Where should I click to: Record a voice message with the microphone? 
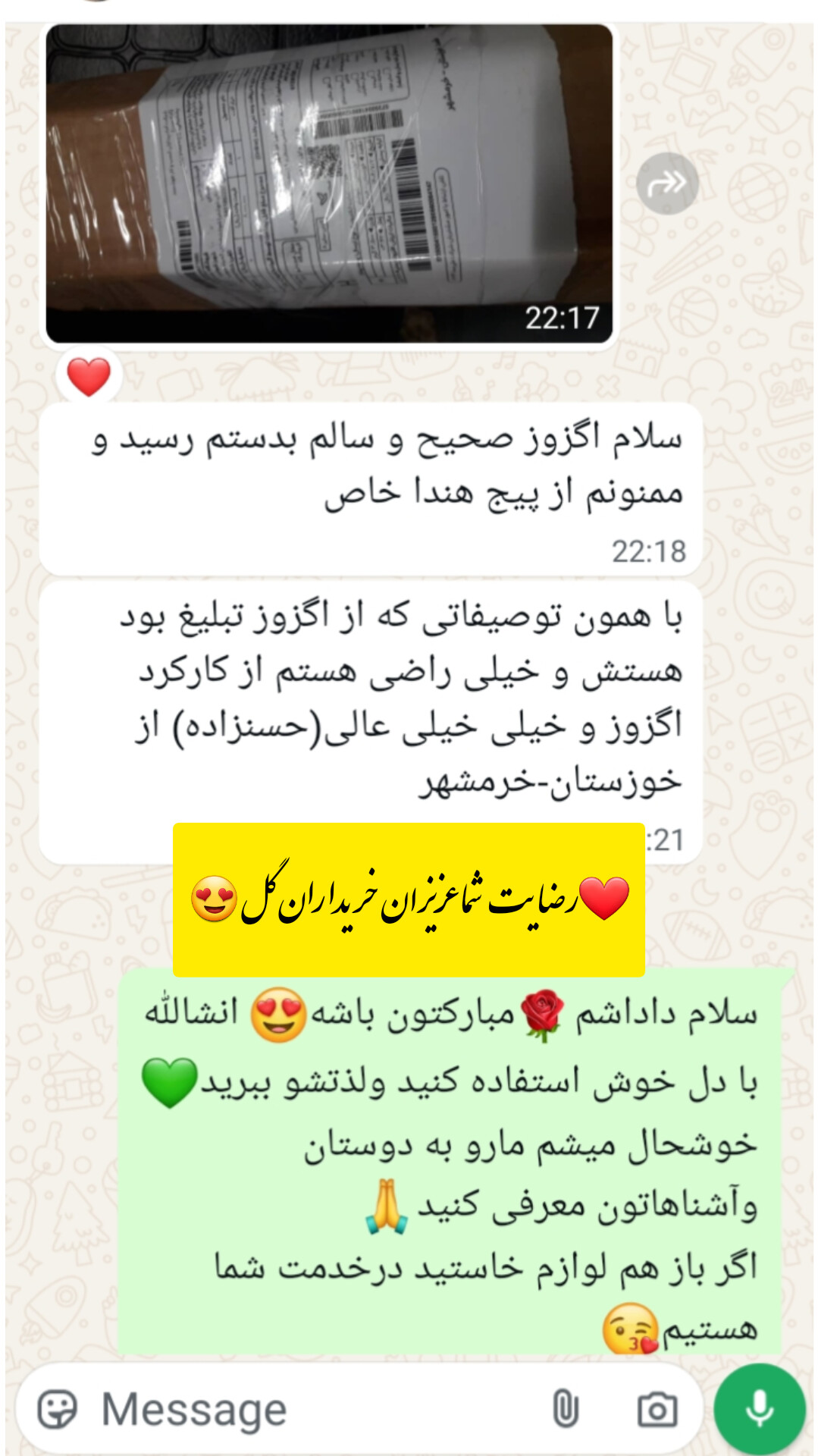coord(759,1410)
